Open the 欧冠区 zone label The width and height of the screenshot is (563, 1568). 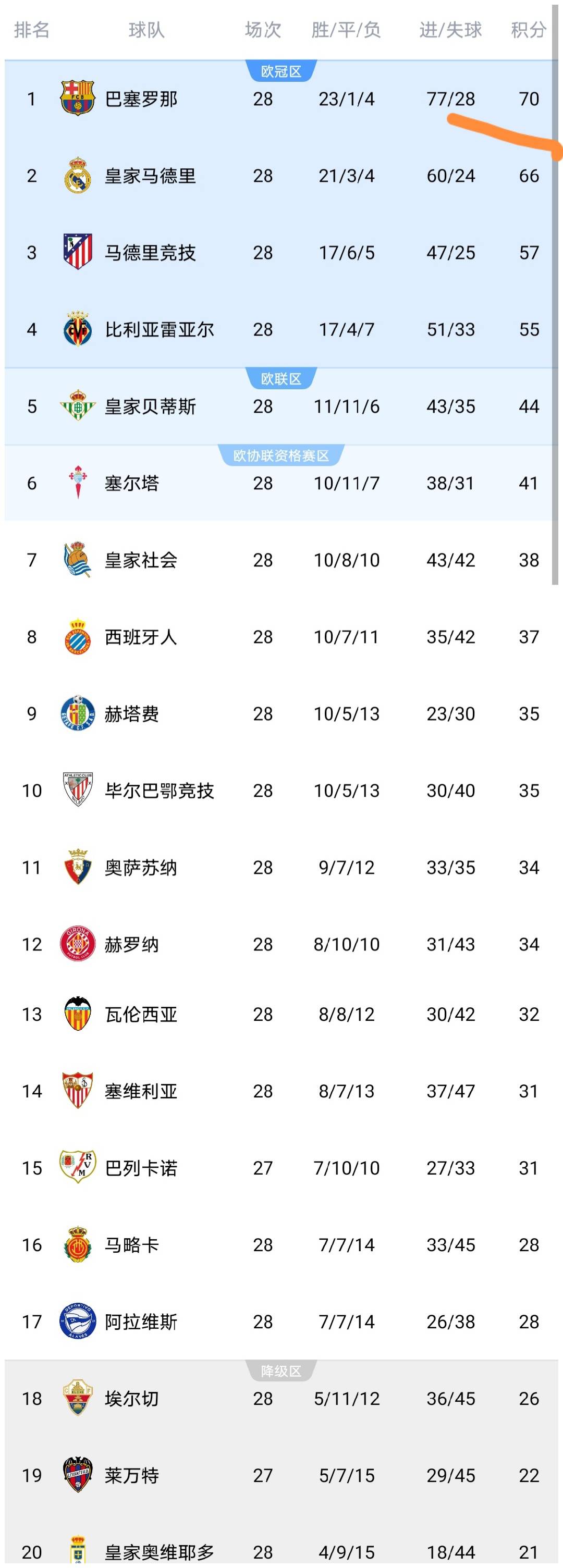280,70
